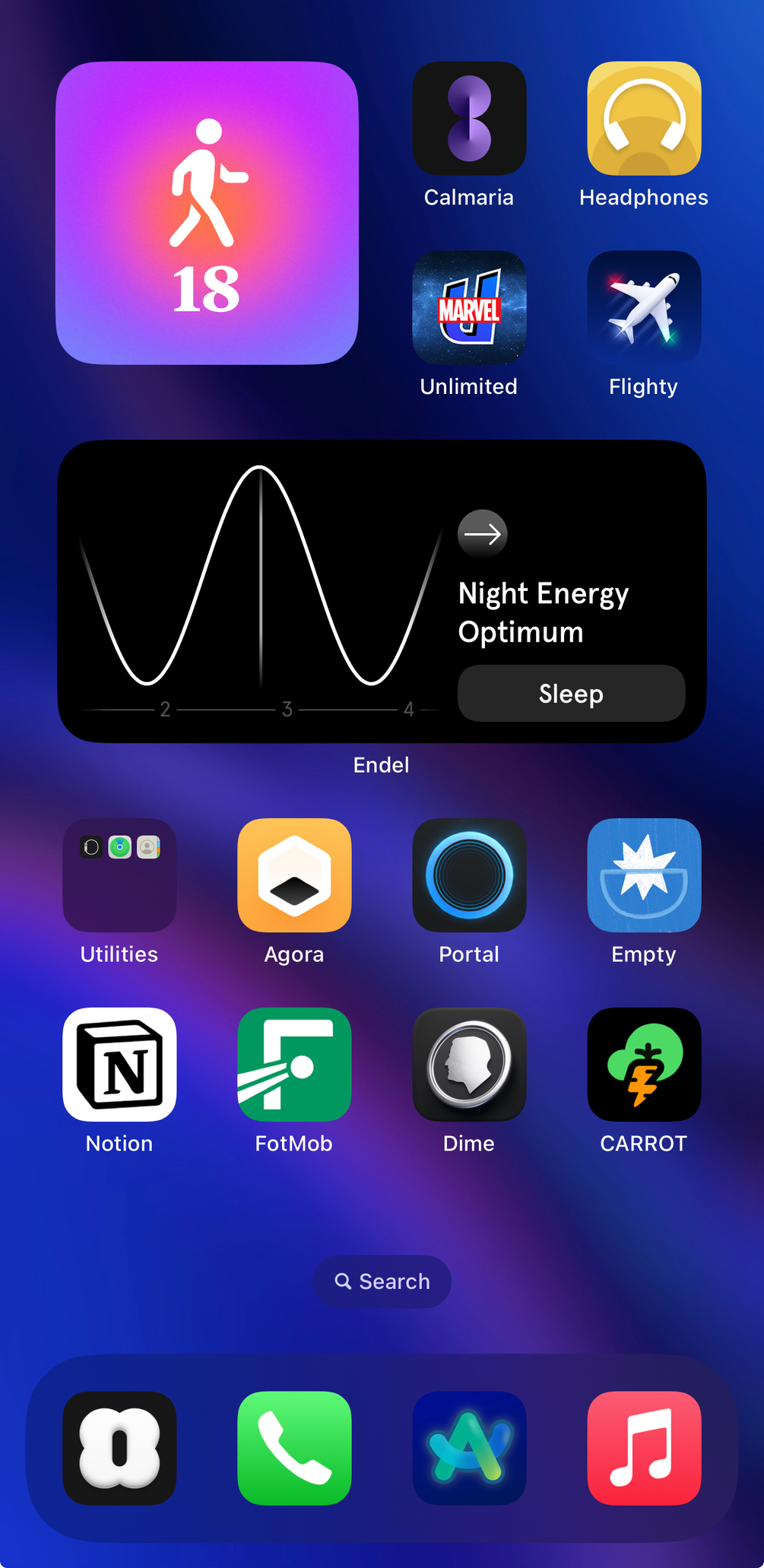Screen dimensions: 764x1568
Task: Open the Empty app
Action: point(643,874)
